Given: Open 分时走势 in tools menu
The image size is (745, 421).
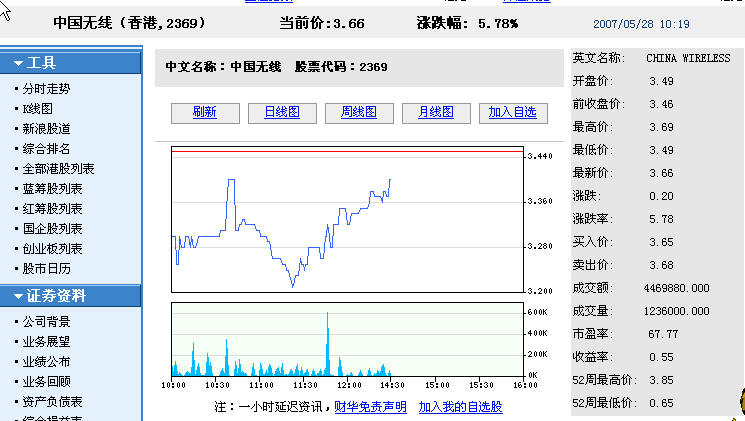Looking at the screenshot, I should (x=46, y=88).
